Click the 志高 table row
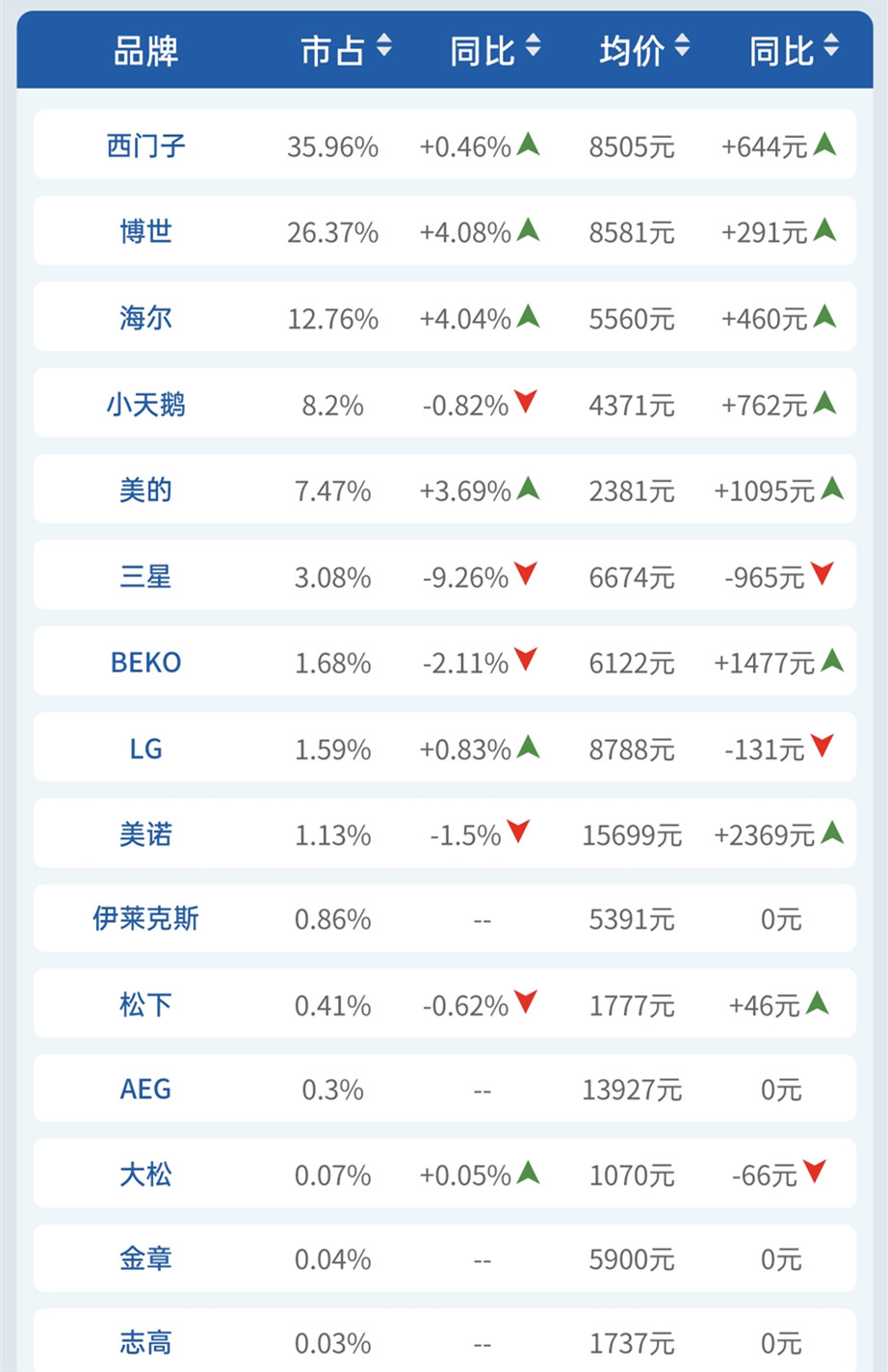Screen dimensions: 888x1372 tap(443, 1342)
